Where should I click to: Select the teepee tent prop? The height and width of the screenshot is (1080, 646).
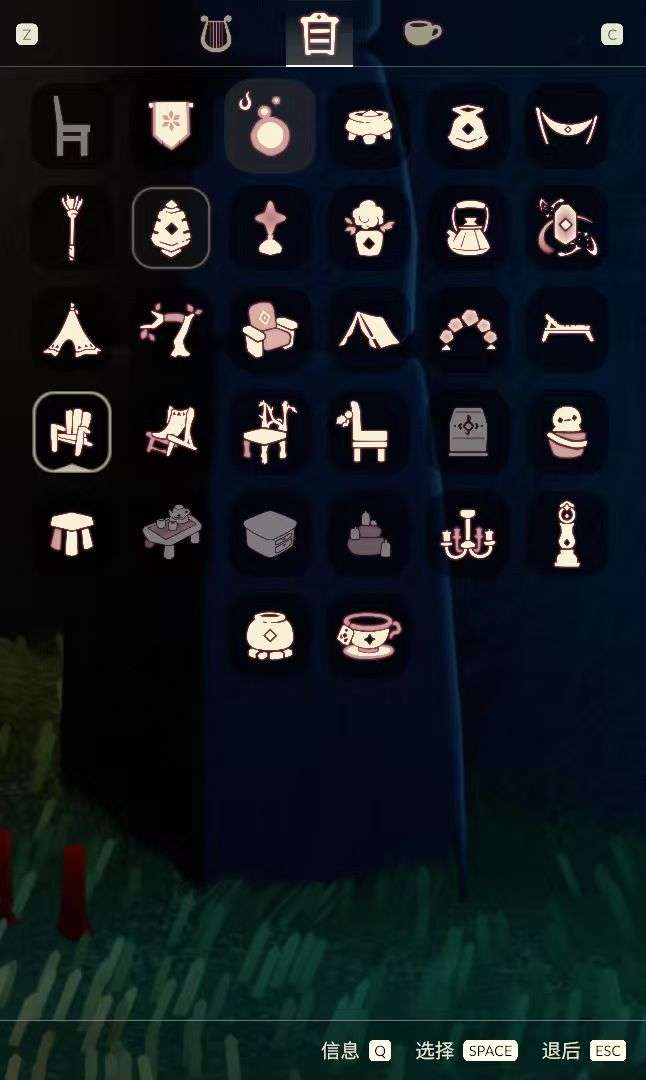click(71, 330)
